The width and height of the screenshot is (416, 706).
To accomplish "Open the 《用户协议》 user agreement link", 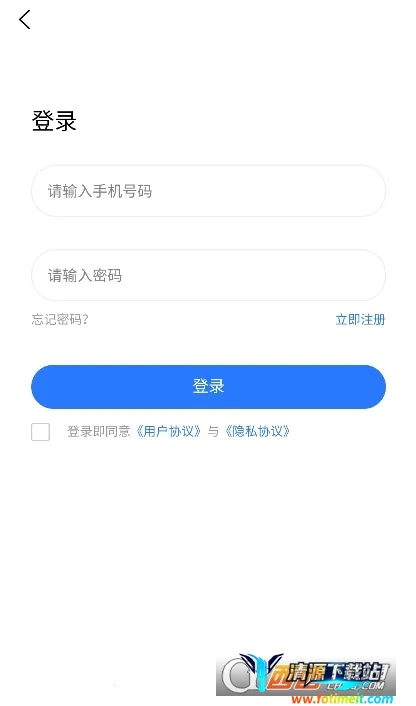I will click(168, 431).
